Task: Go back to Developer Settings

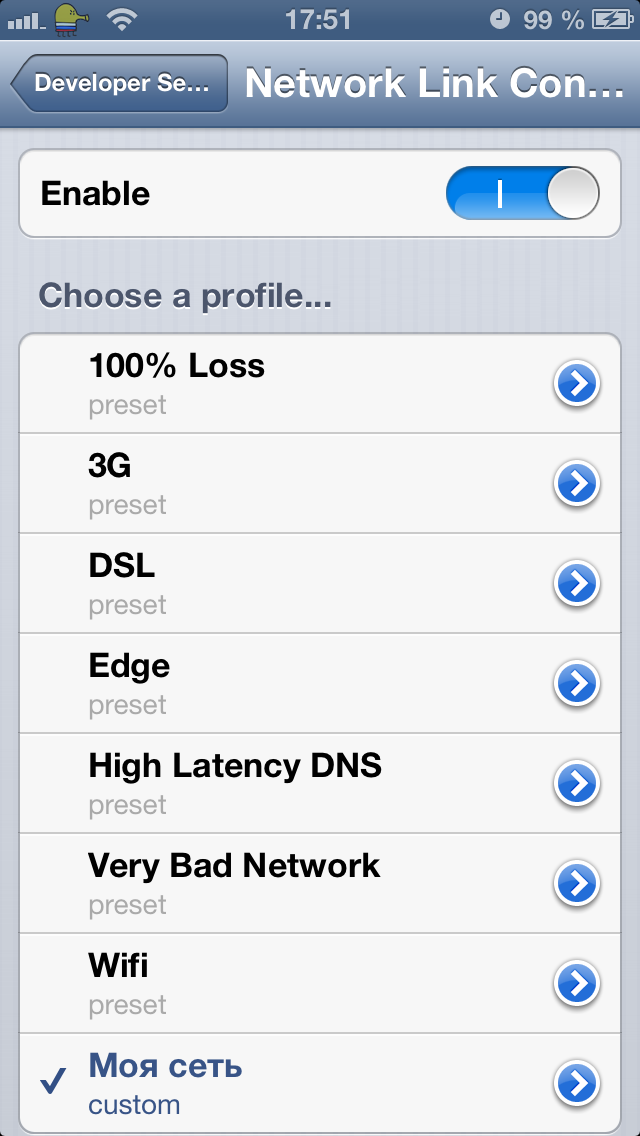Action: (120, 84)
